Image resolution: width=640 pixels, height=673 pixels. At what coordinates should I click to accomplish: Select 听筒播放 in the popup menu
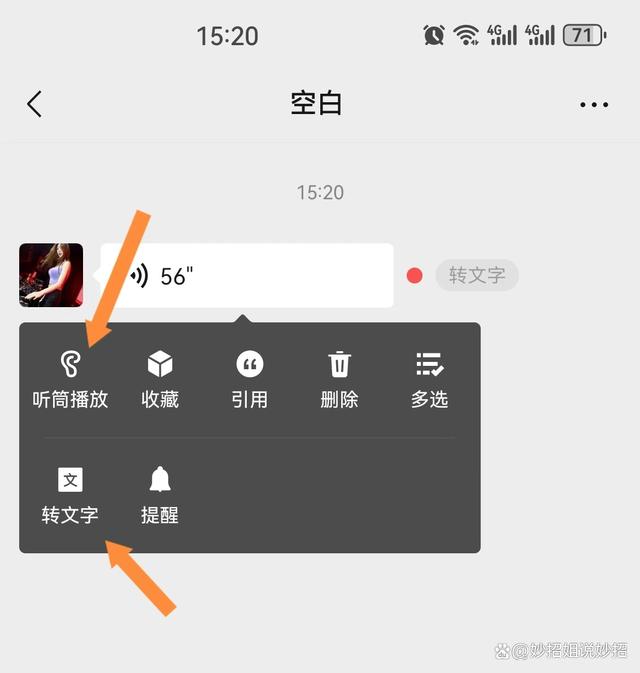coord(70,379)
